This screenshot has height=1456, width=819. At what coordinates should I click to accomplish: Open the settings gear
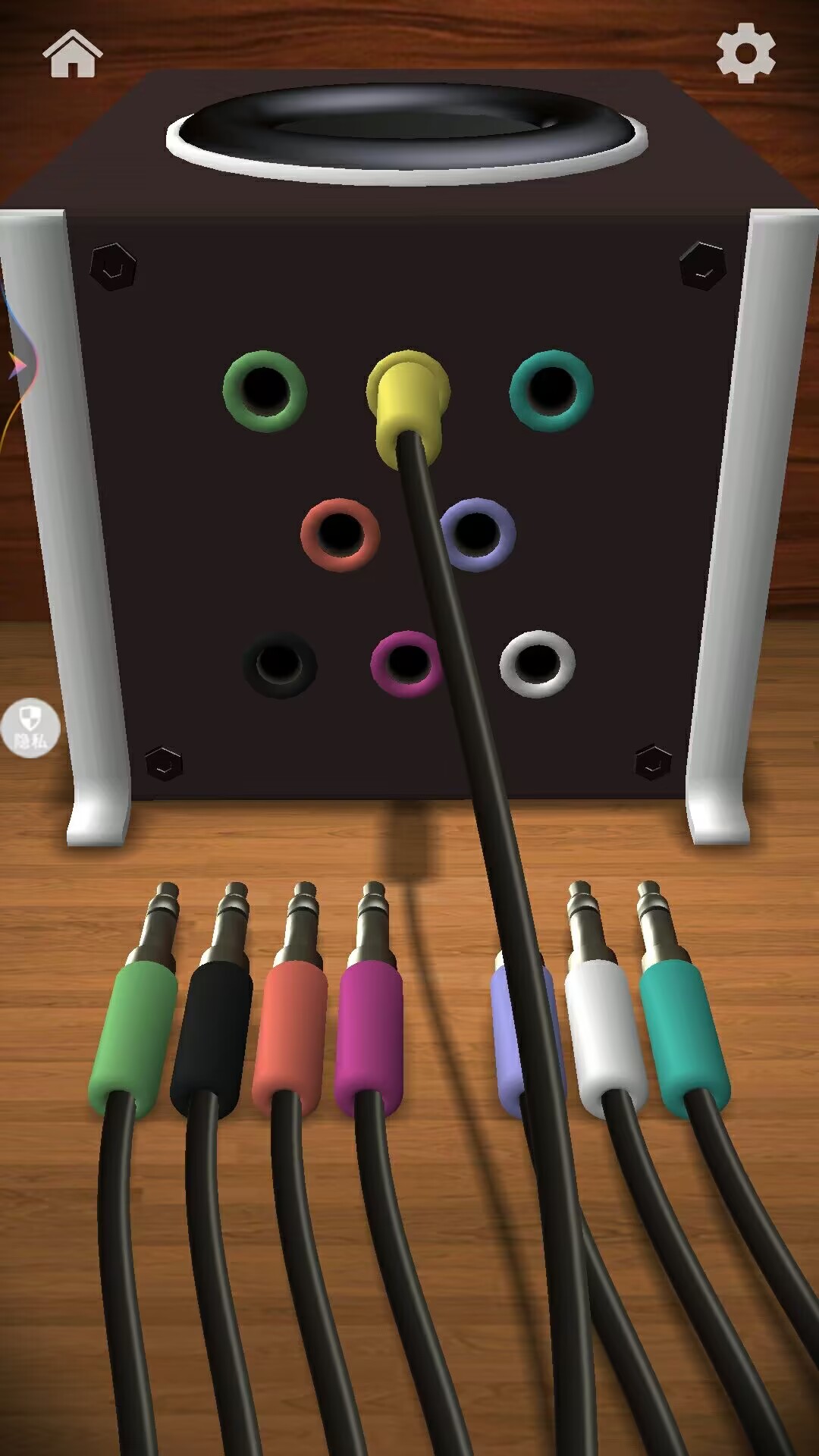[746, 52]
